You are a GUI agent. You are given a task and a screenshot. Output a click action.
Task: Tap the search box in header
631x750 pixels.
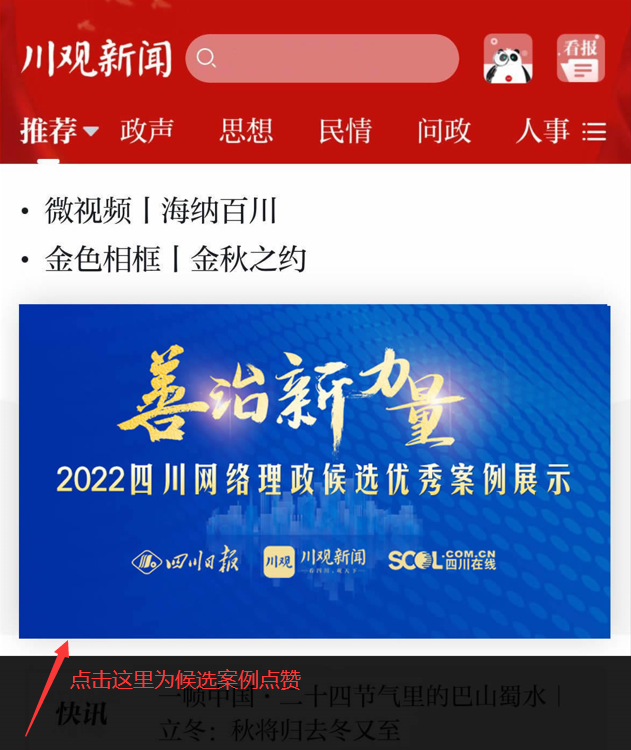[322, 58]
